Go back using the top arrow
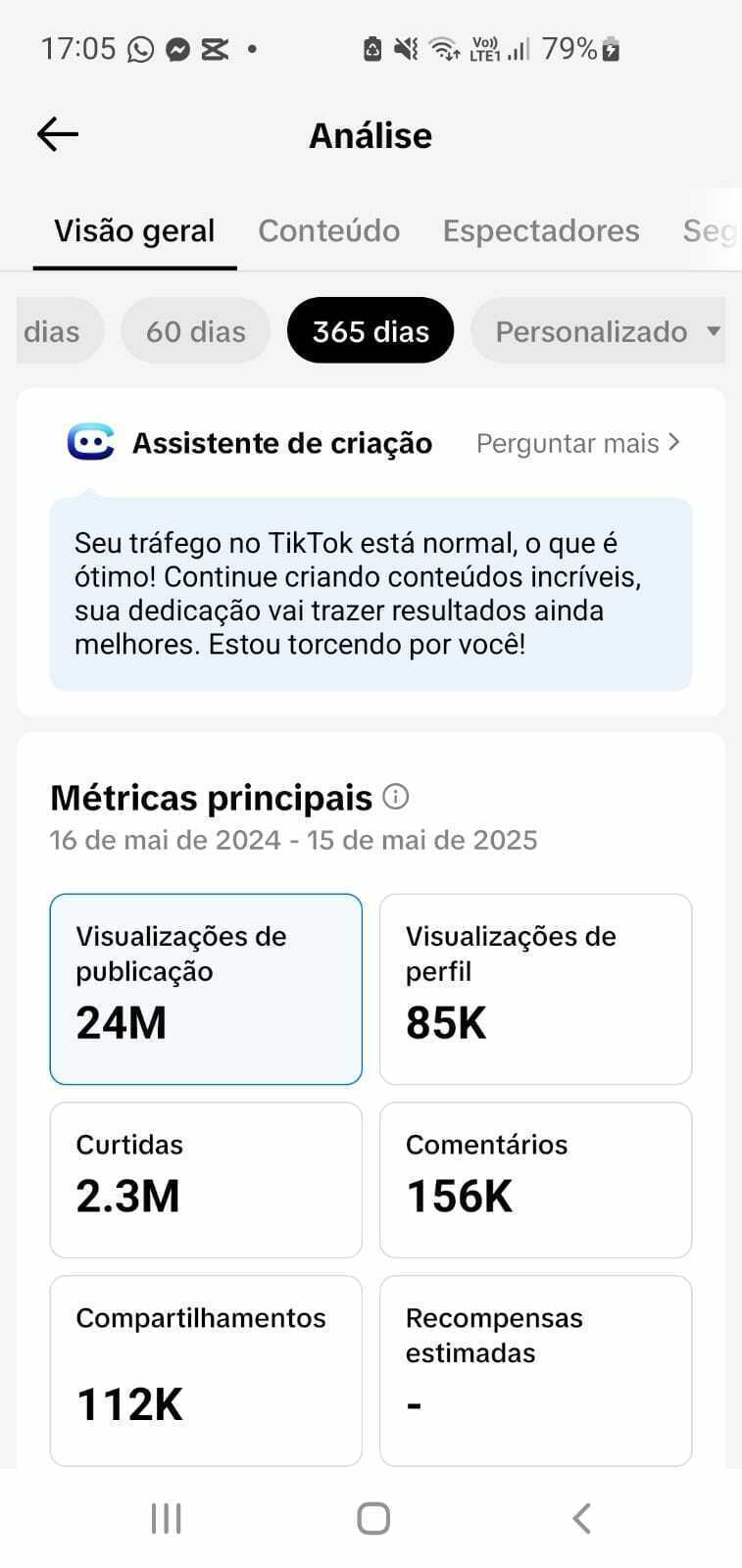The width and height of the screenshot is (742, 1568). (x=57, y=134)
